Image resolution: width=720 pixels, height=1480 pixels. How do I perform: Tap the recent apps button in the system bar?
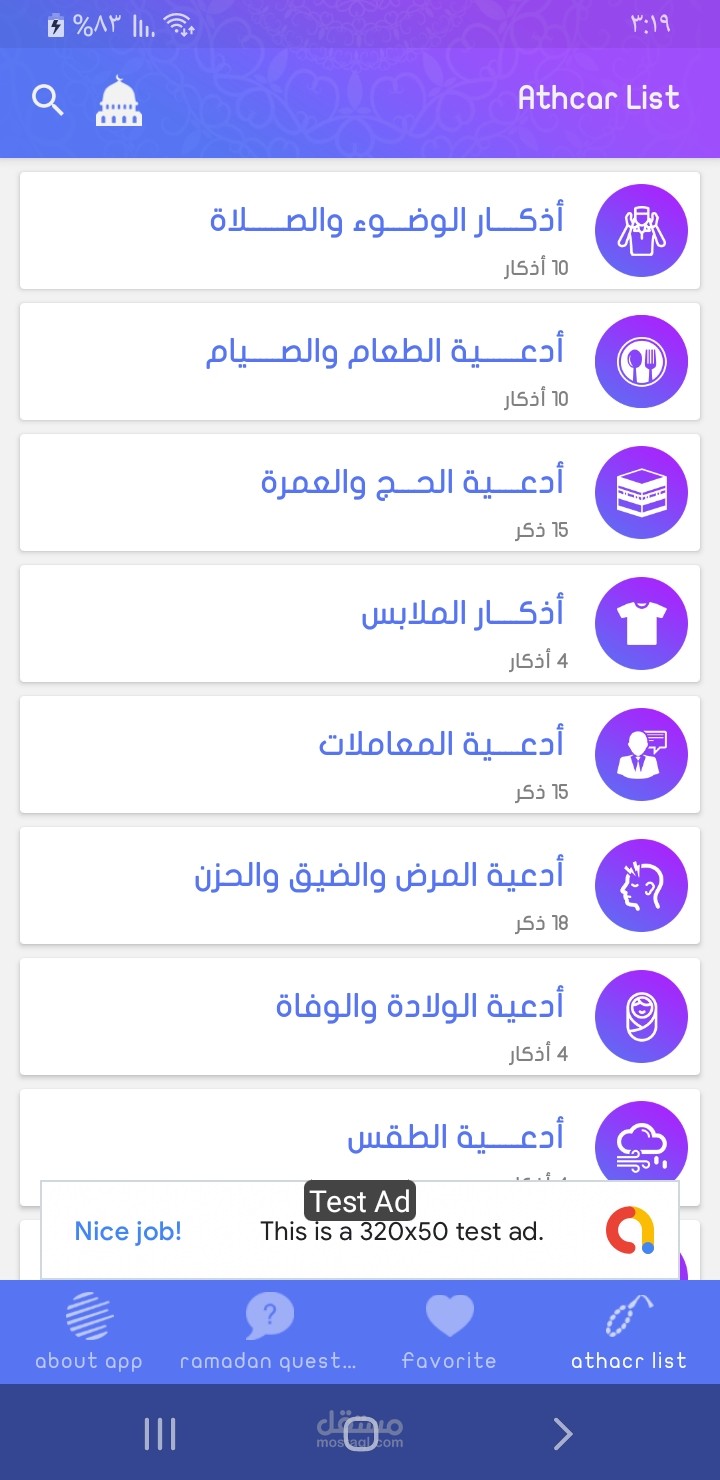tap(160, 1432)
